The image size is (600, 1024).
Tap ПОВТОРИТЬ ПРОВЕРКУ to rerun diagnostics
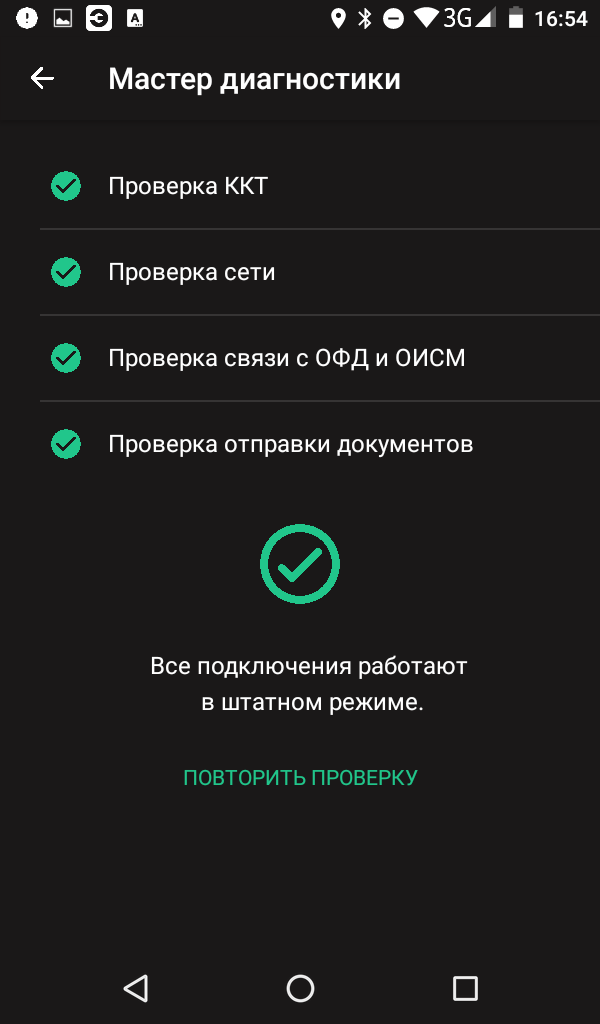(300, 777)
